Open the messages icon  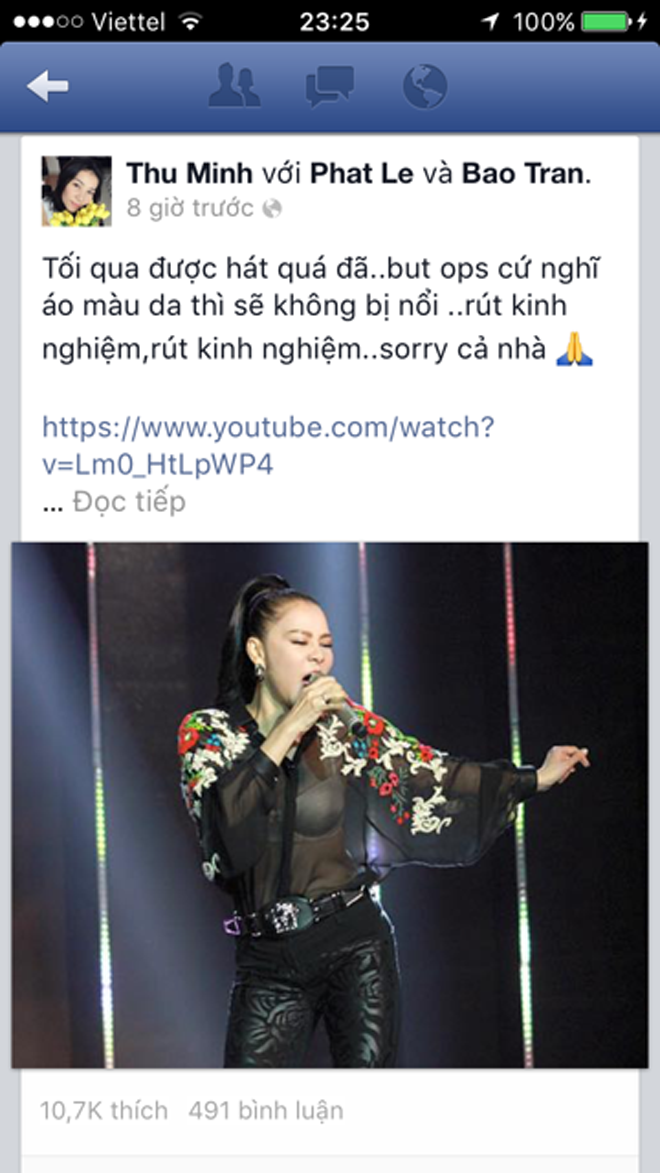click(x=330, y=87)
